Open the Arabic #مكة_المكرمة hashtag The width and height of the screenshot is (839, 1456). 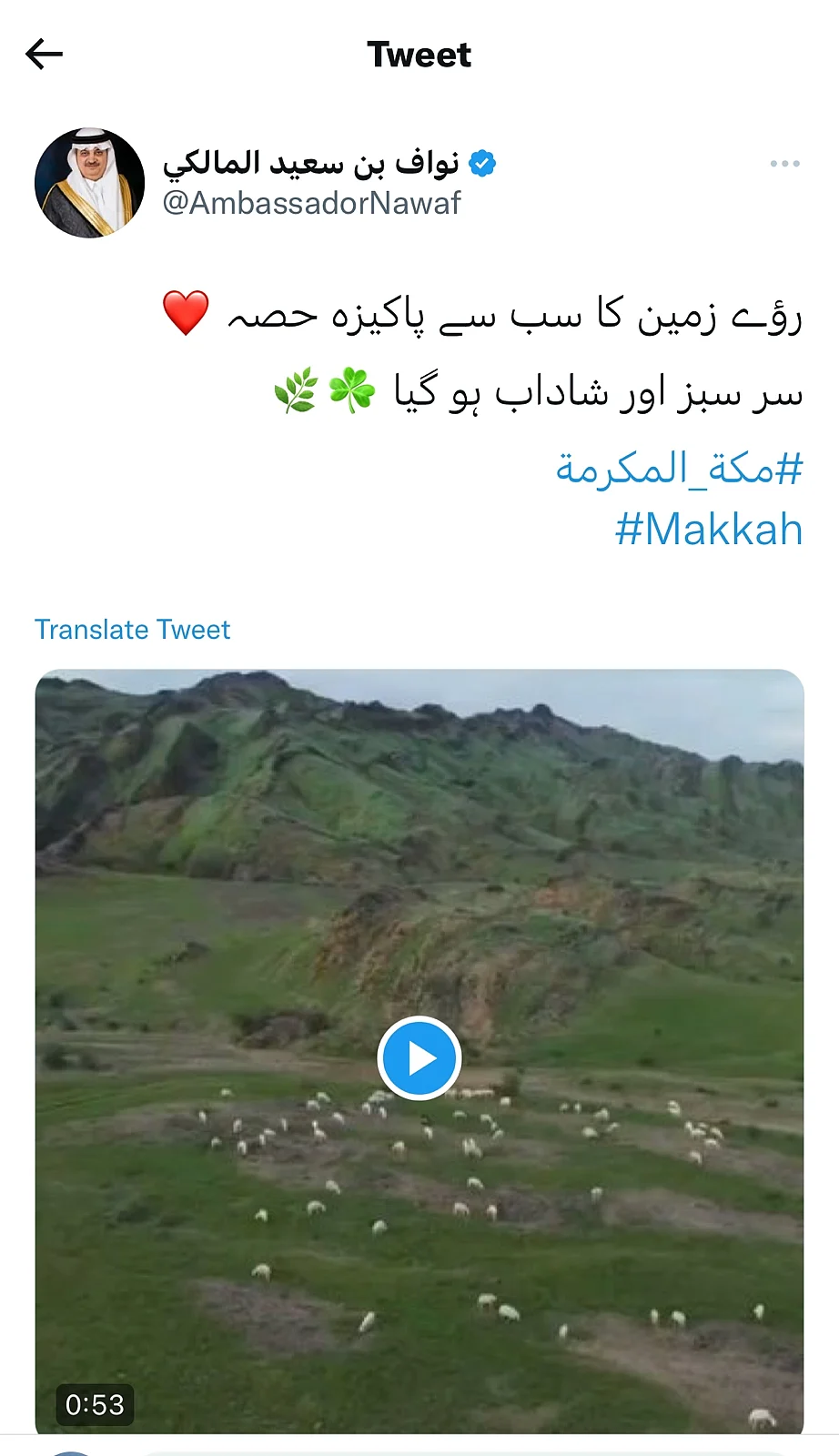tap(679, 469)
